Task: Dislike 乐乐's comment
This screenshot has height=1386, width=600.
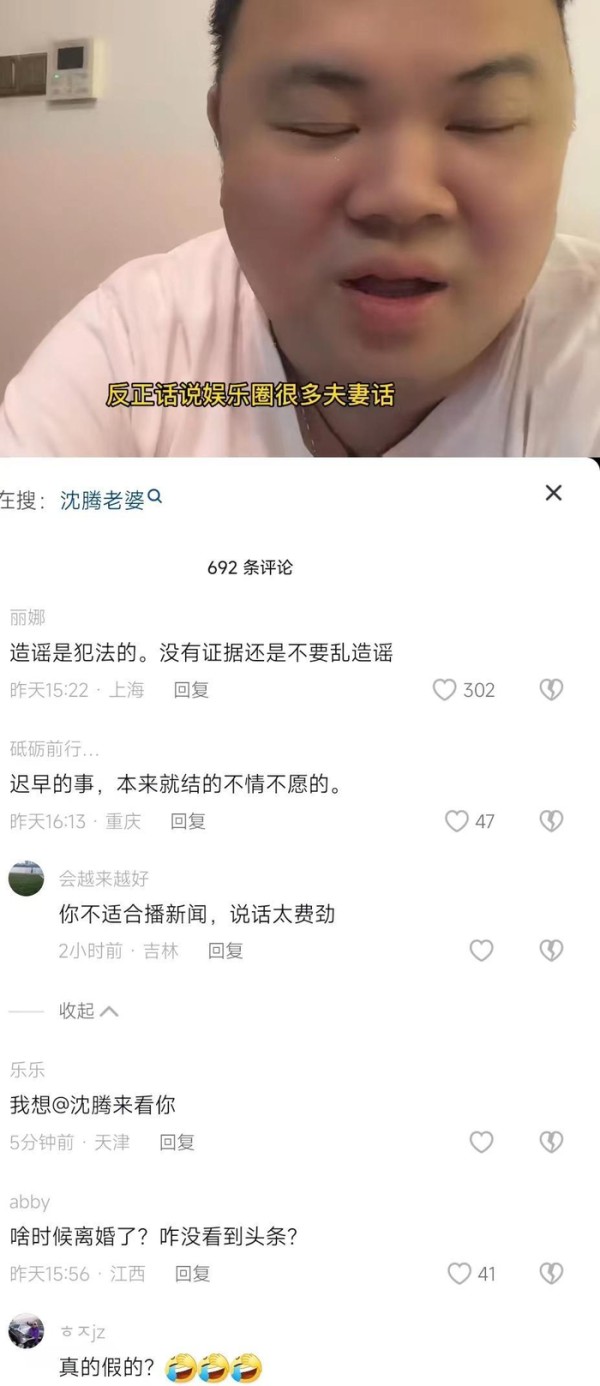Action: point(551,1142)
